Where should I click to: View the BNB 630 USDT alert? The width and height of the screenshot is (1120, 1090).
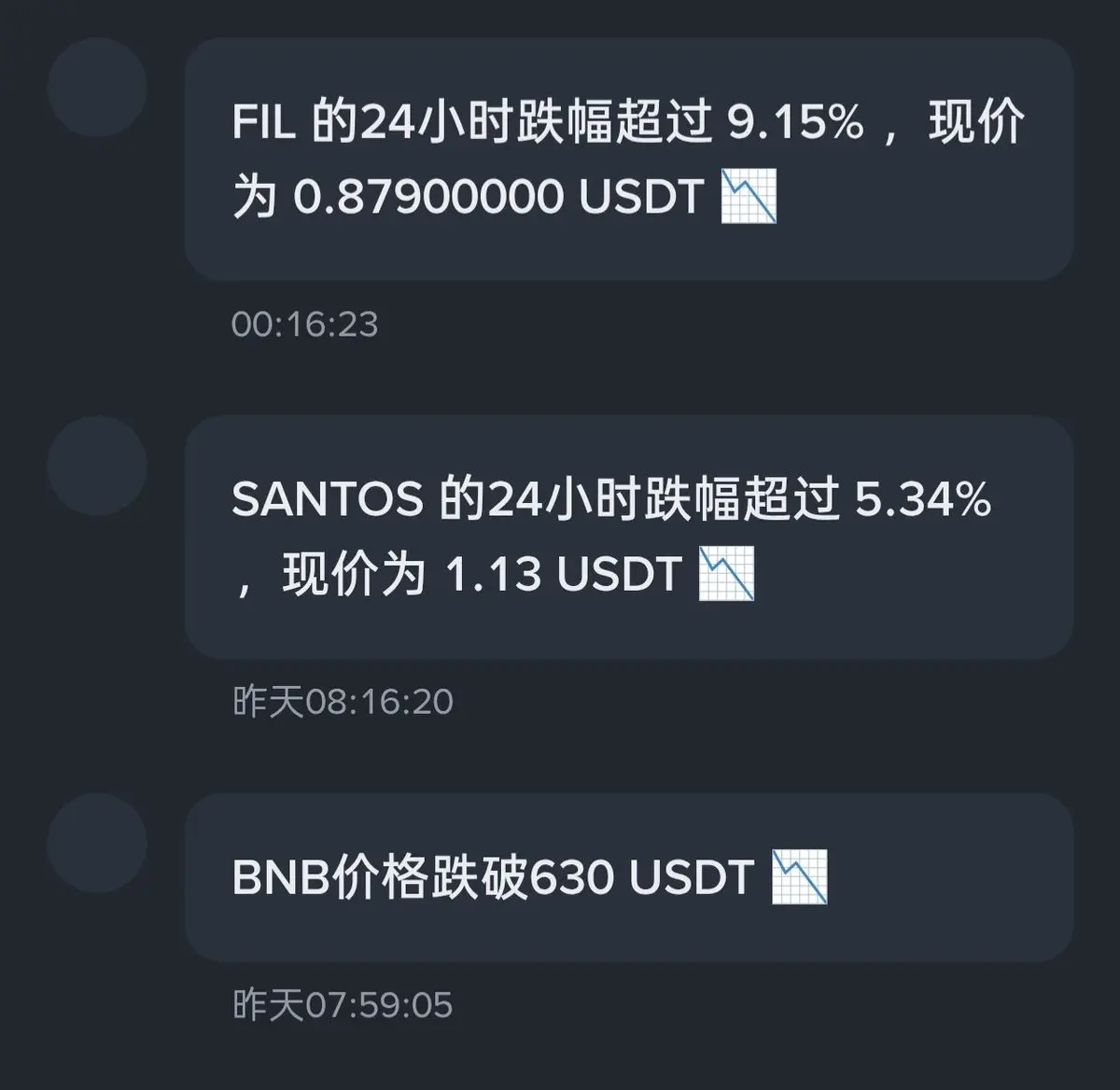click(x=628, y=877)
